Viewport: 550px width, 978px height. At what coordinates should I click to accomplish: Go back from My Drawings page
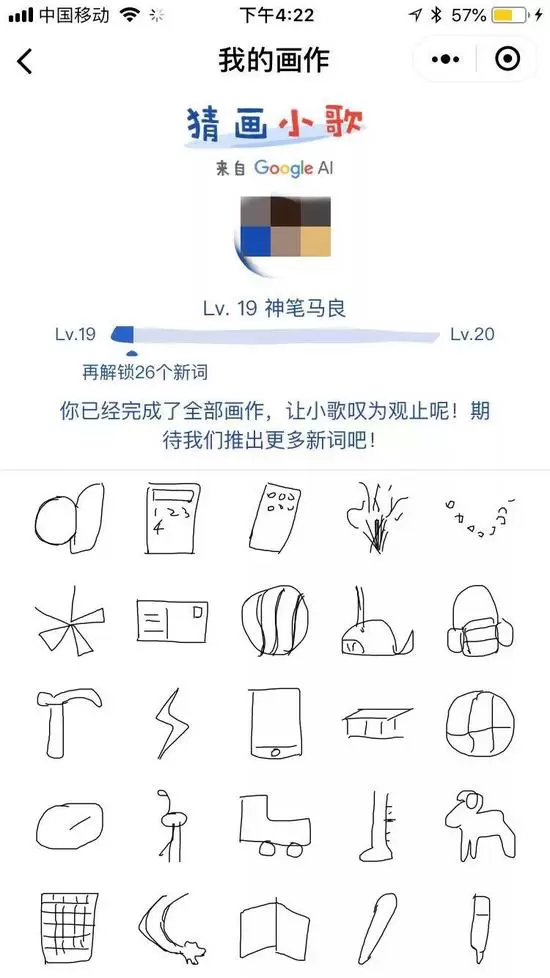click(x=24, y=61)
